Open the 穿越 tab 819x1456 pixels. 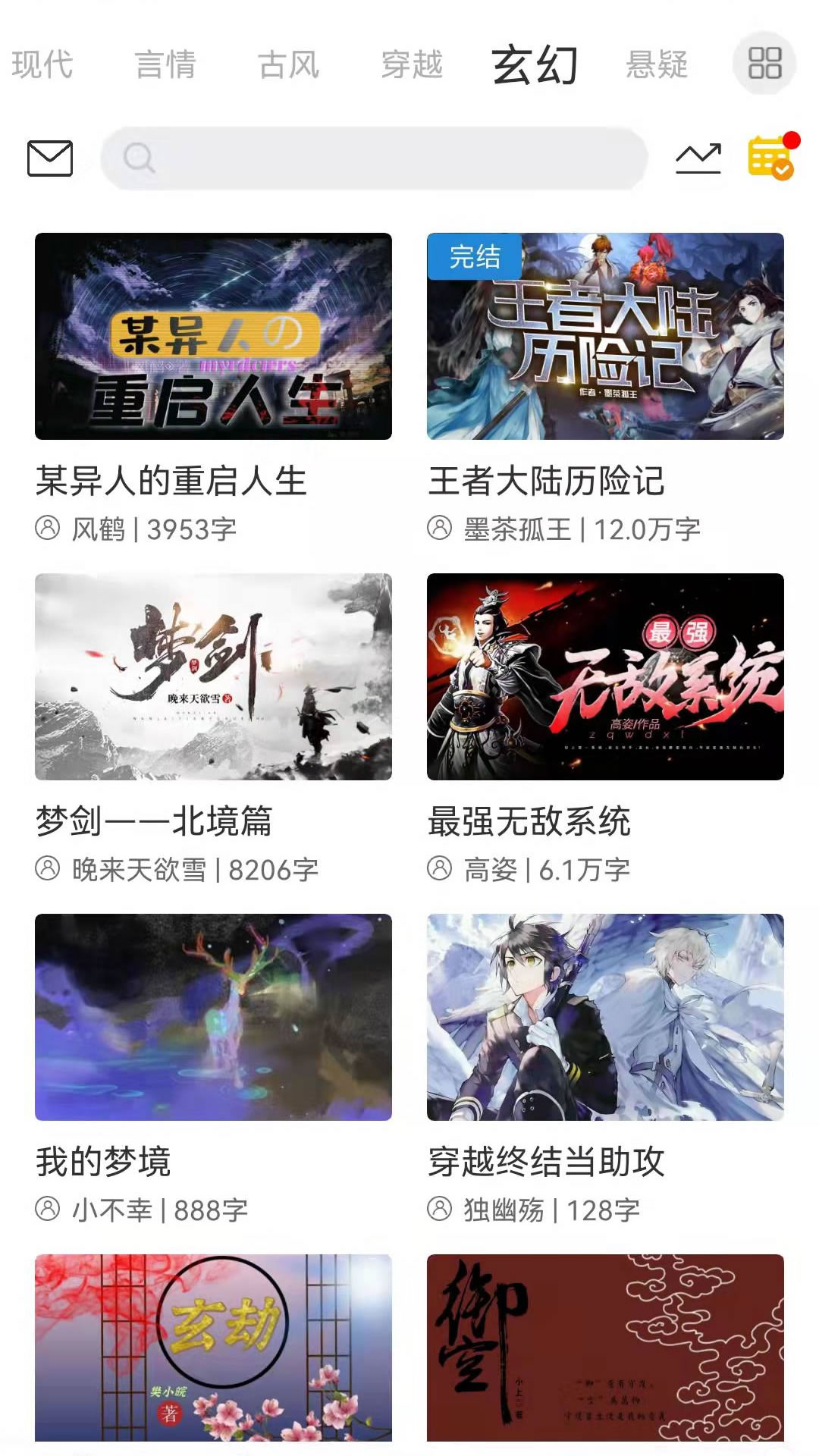(411, 64)
